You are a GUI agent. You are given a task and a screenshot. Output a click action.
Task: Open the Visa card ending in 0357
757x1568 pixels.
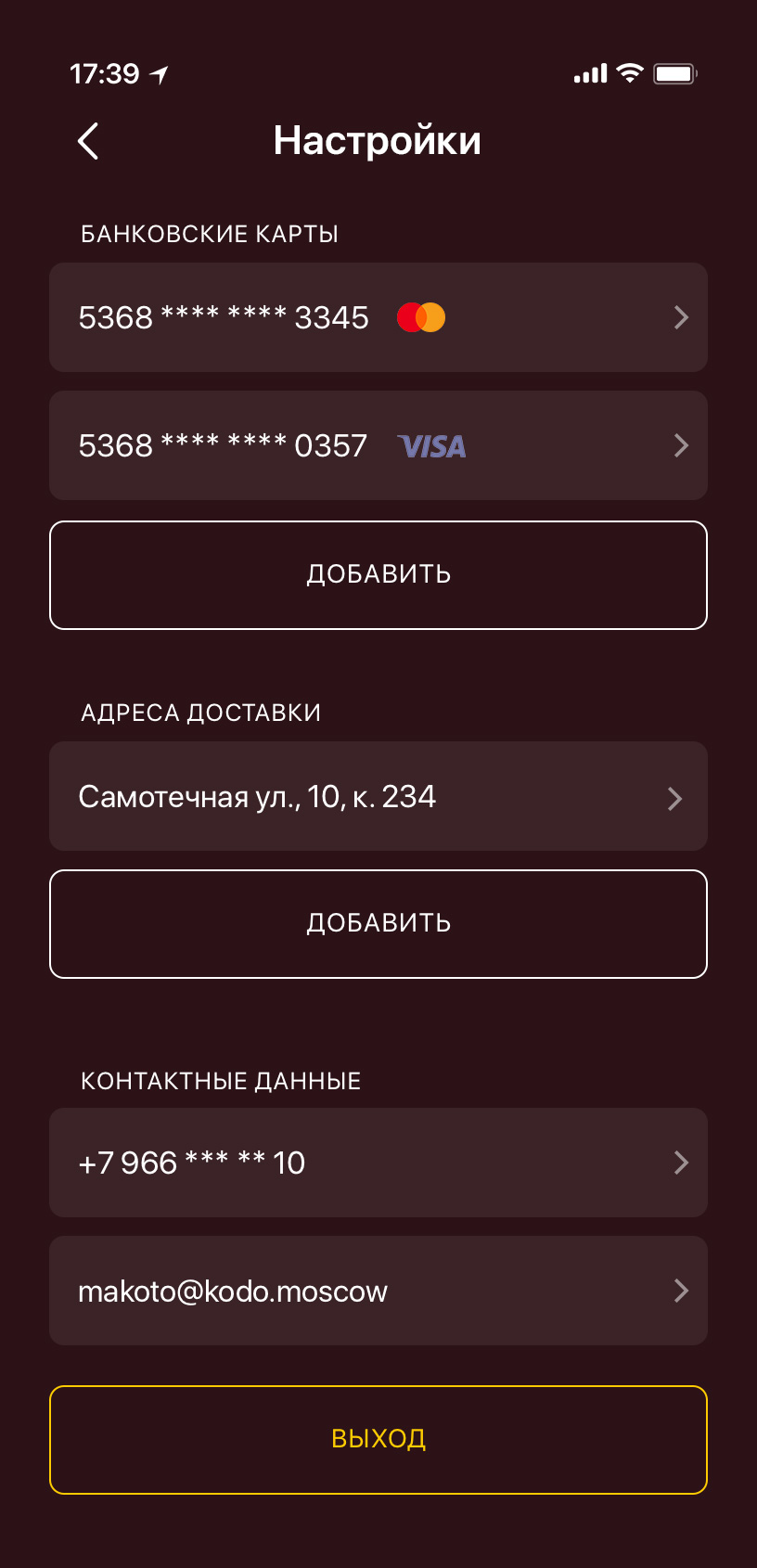[378, 445]
